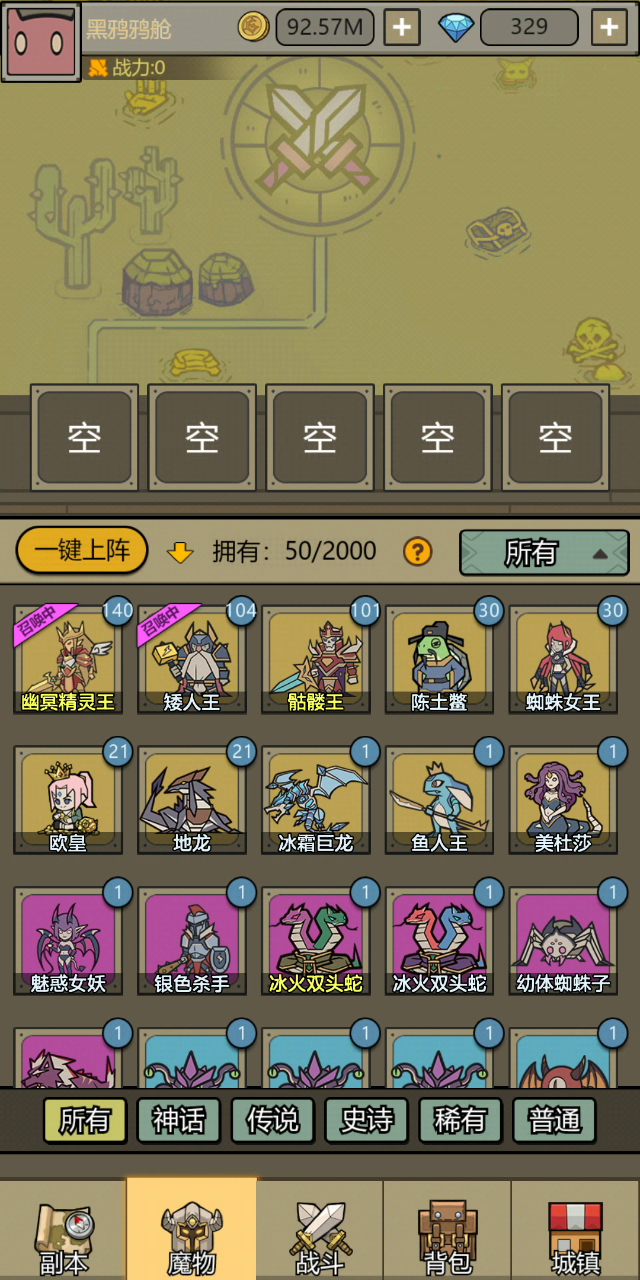Filter monsters by 神话 rarity
Screen dimensions: 640x1280
point(178,1121)
